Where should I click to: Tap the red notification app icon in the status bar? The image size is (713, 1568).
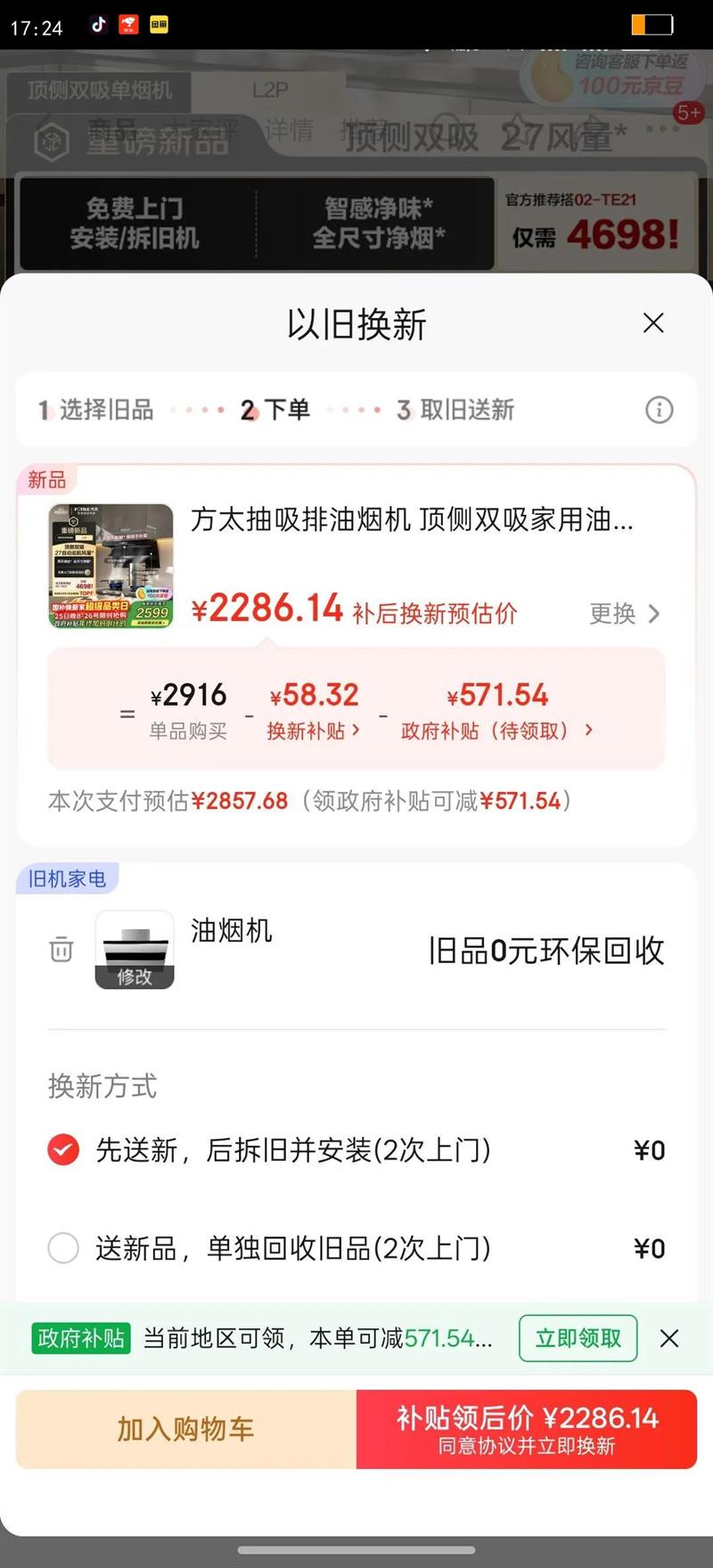[129, 25]
